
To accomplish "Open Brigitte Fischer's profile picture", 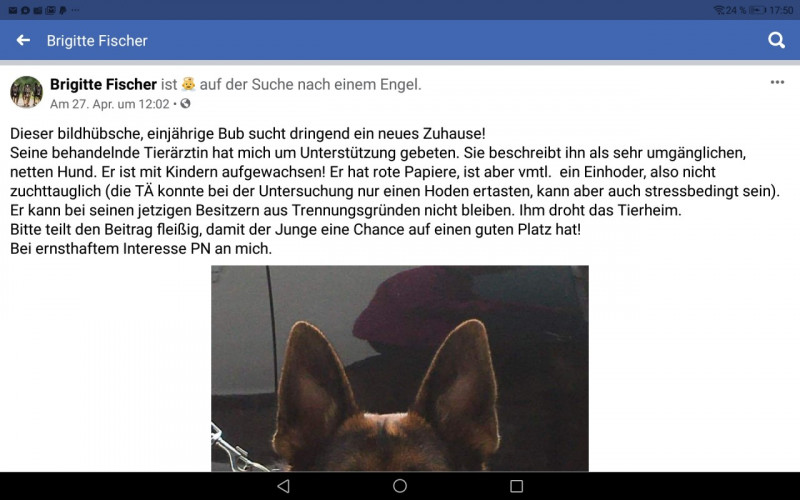I will [x=26, y=92].
